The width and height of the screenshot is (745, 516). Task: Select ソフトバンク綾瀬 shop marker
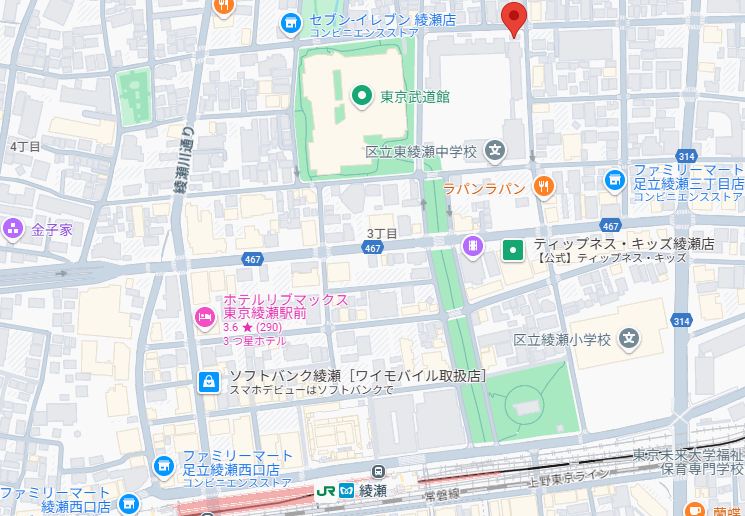click(209, 381)
